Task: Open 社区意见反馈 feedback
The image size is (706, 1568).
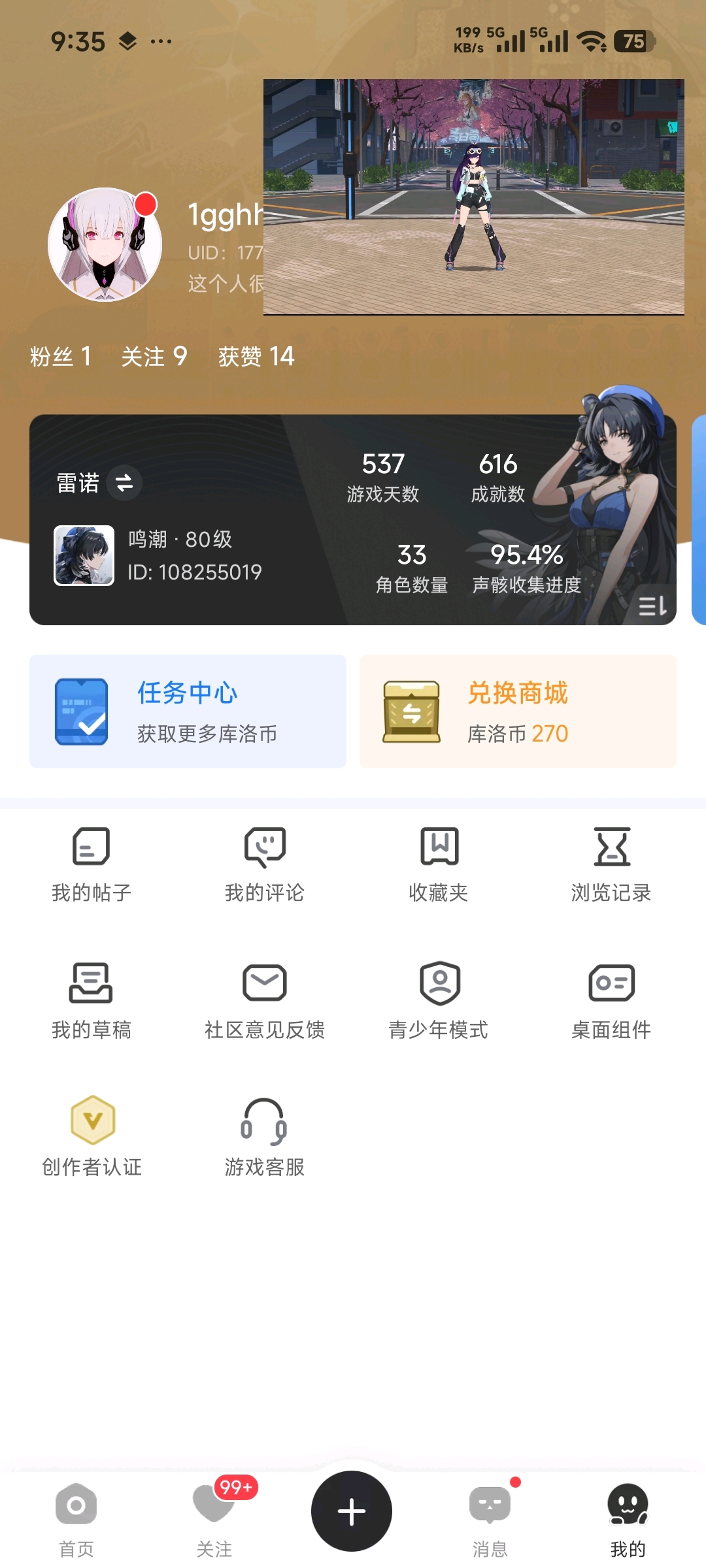Action: coord(265,1001)
